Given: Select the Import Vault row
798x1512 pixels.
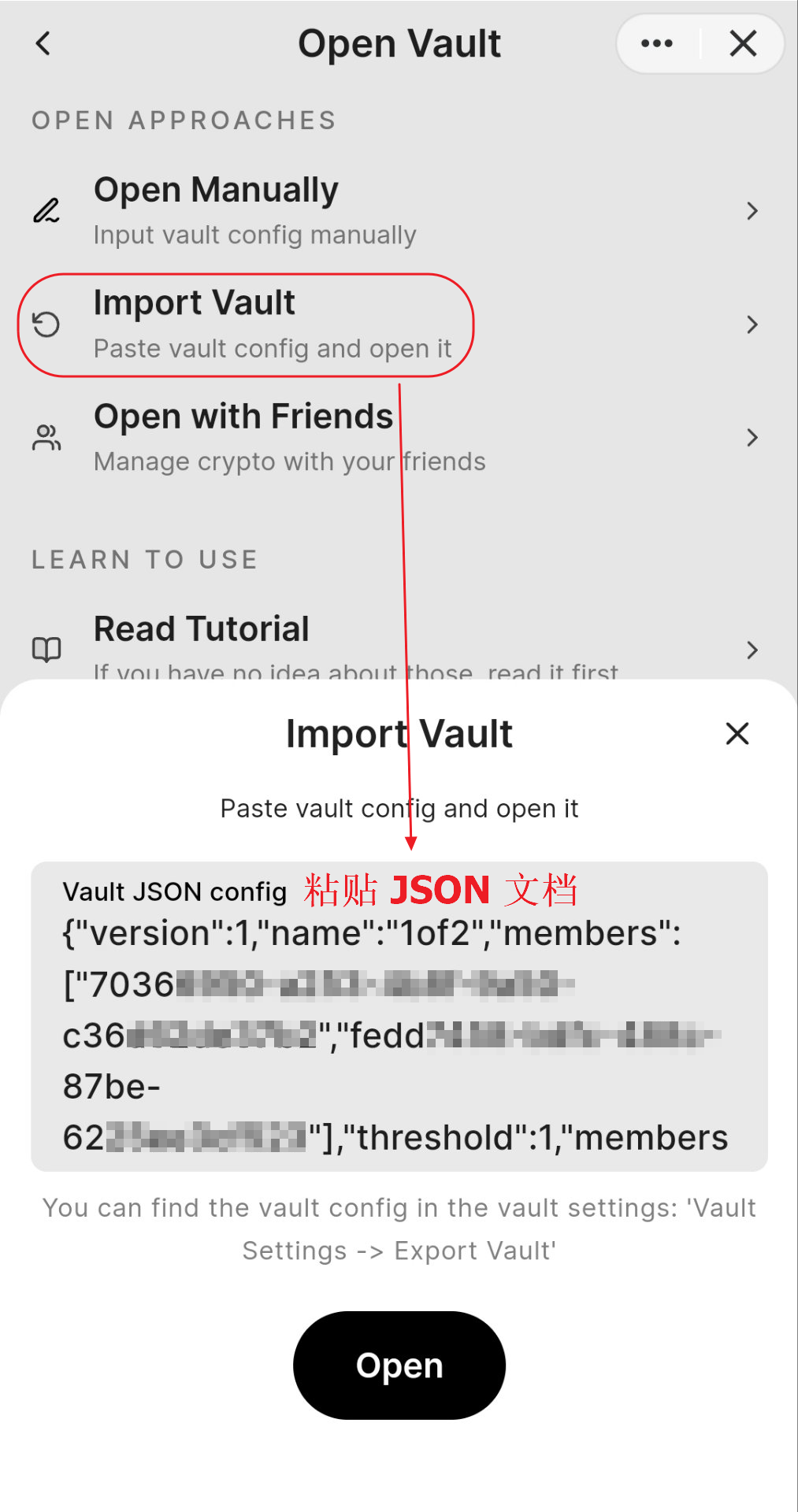Looking at the screenshot, I should [x=394, y=324].
